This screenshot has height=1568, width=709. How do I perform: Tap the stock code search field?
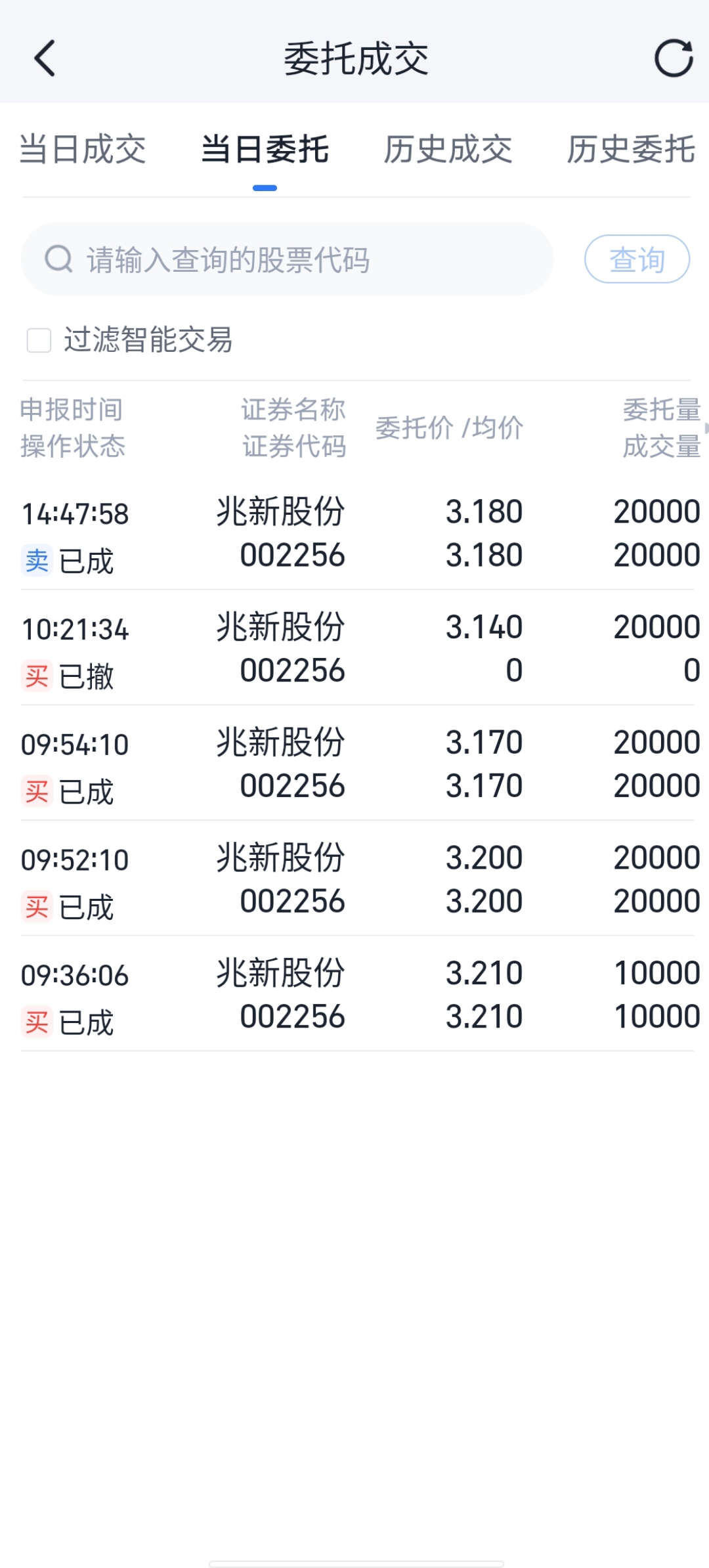click(287, 259)
